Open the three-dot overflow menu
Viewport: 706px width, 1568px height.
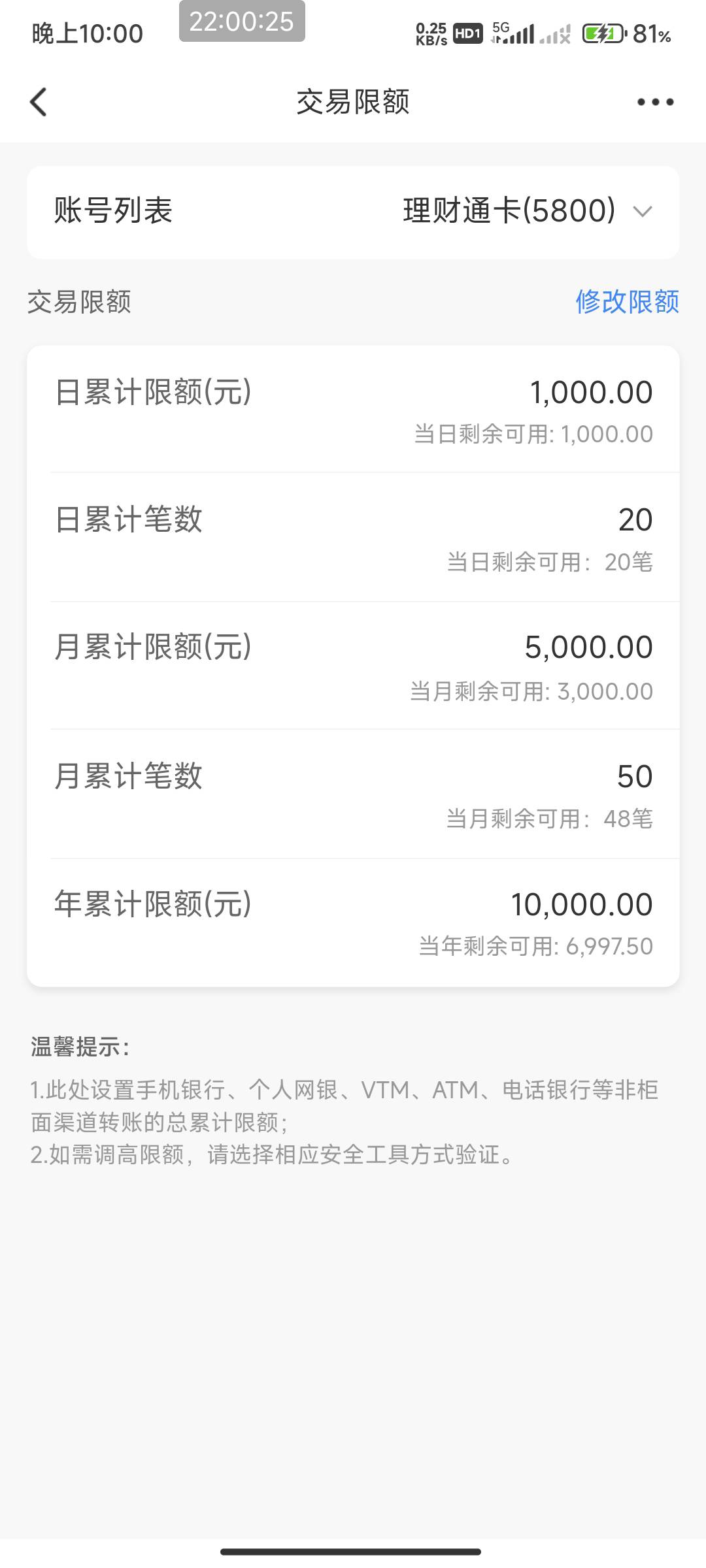[x=655, y=102]
